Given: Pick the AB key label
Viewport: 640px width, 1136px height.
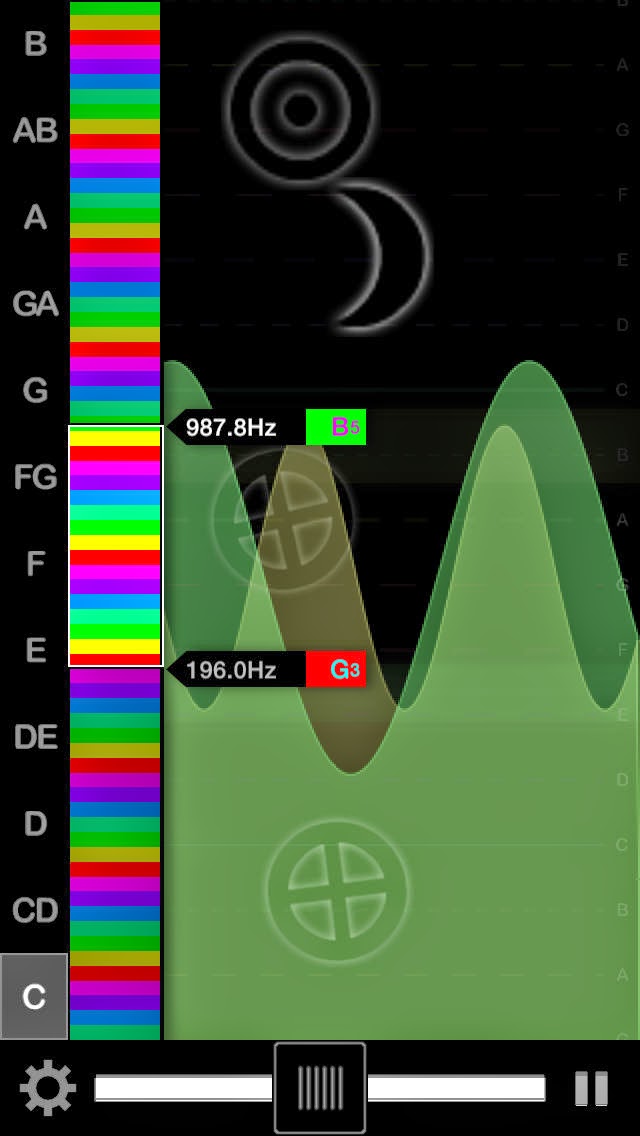Looking at the screenshot, I should [x=35, y=130].
